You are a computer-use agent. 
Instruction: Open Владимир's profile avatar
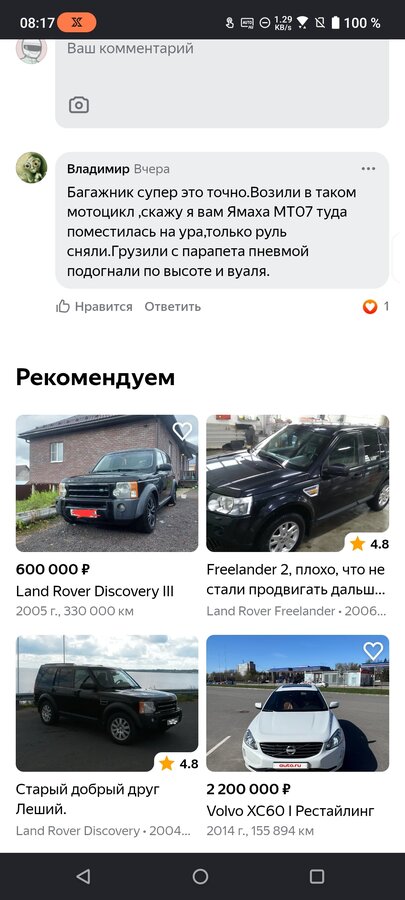(x=32, y=168)
